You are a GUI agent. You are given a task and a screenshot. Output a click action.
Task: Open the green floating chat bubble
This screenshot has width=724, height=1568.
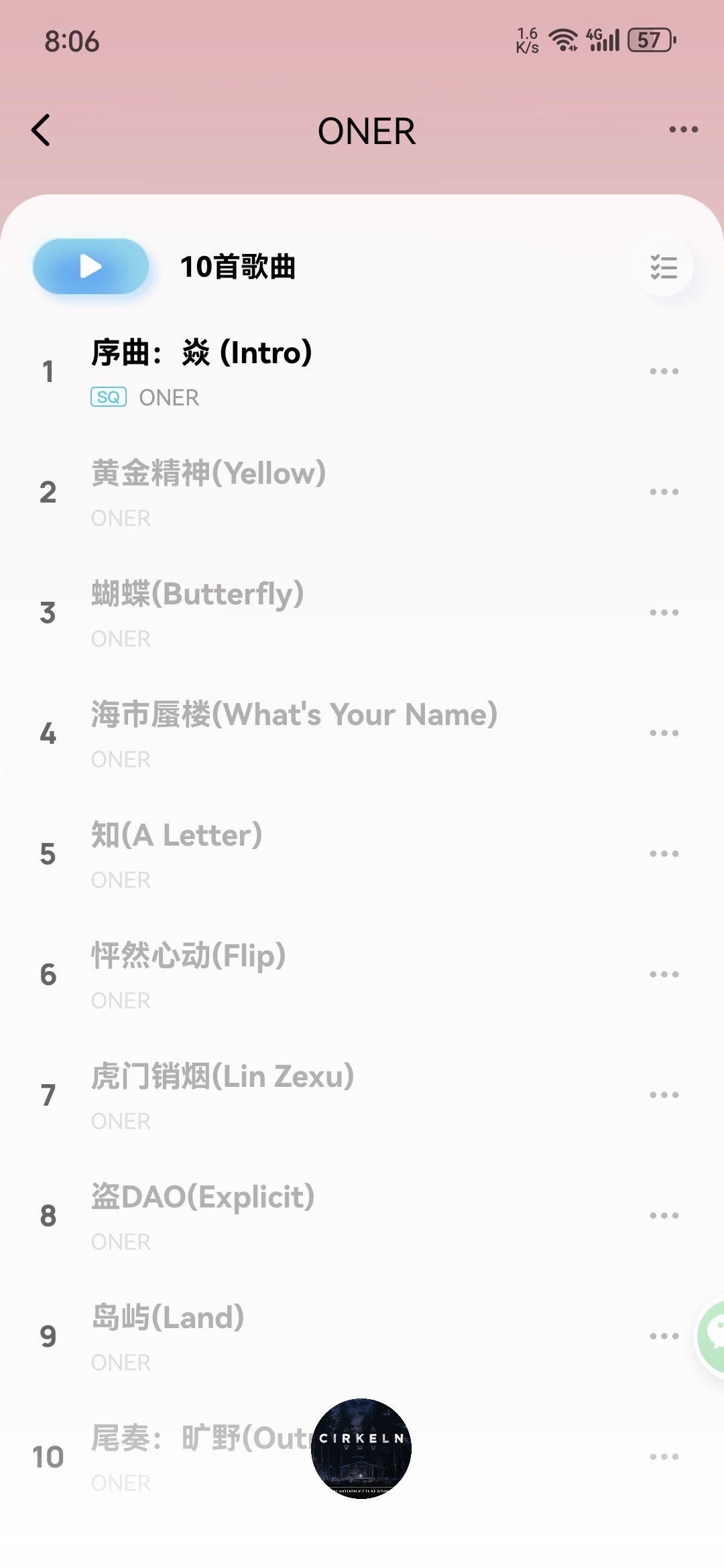pyautogui.click(x=711, y=1336)
